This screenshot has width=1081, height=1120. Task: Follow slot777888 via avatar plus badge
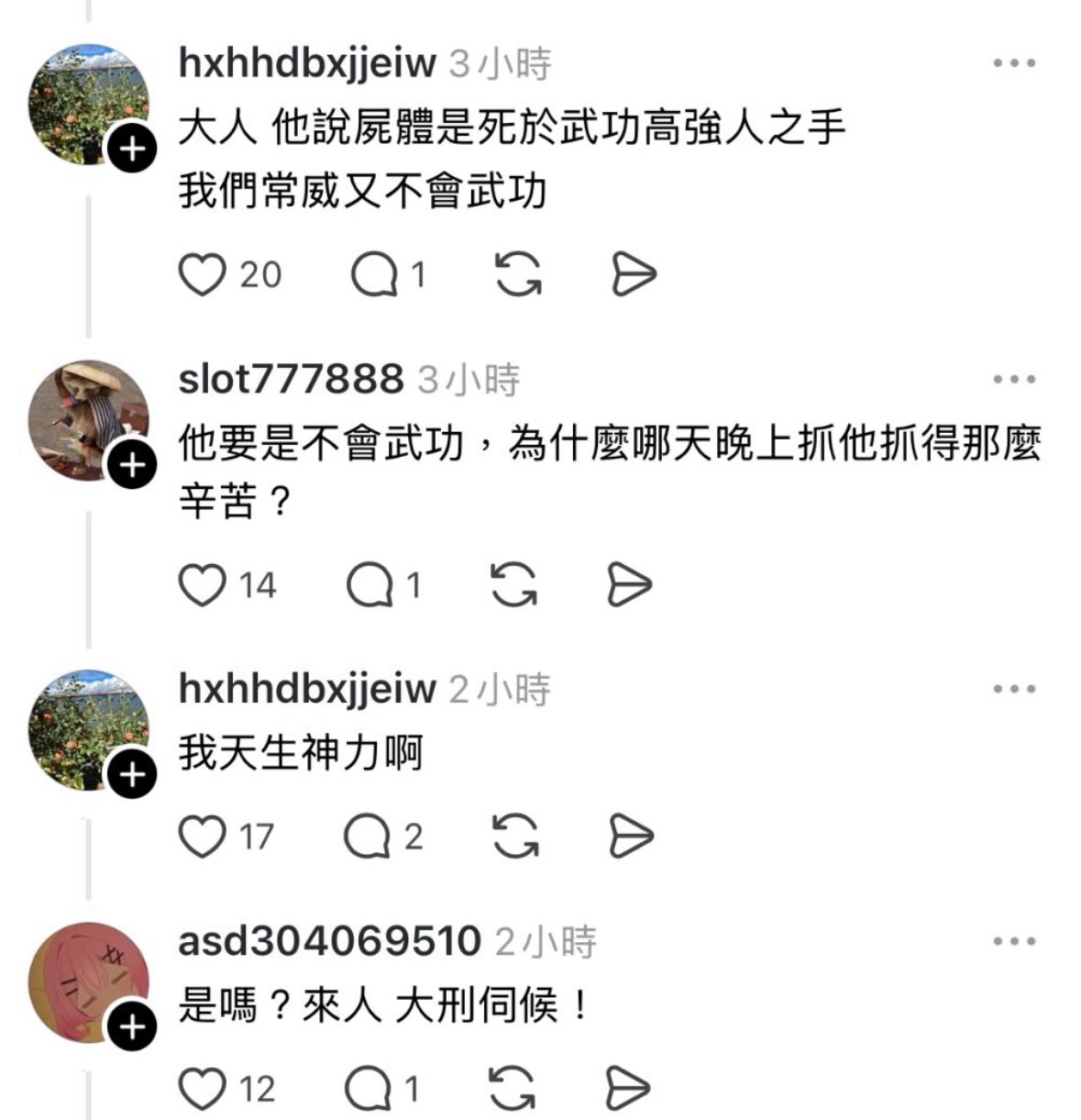click(x=133, y=466)
